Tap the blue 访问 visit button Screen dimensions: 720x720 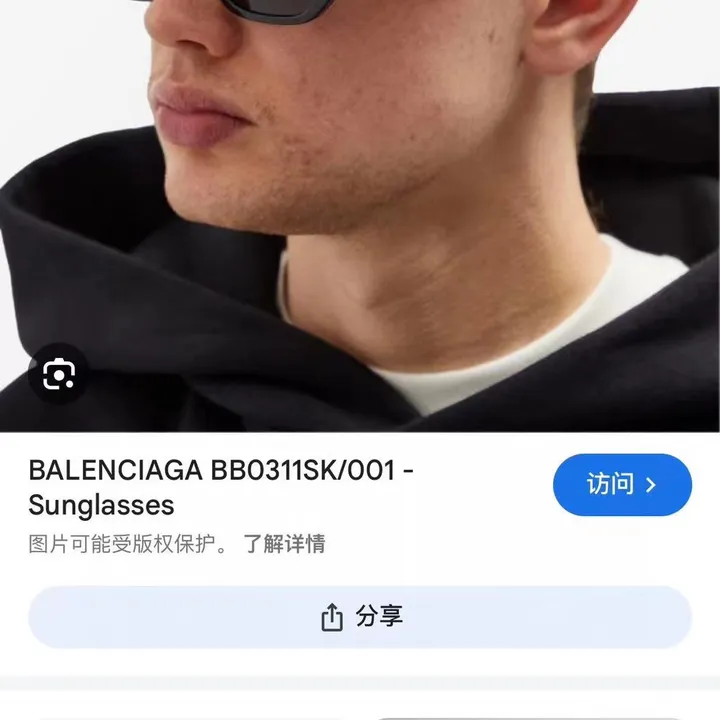622,485
